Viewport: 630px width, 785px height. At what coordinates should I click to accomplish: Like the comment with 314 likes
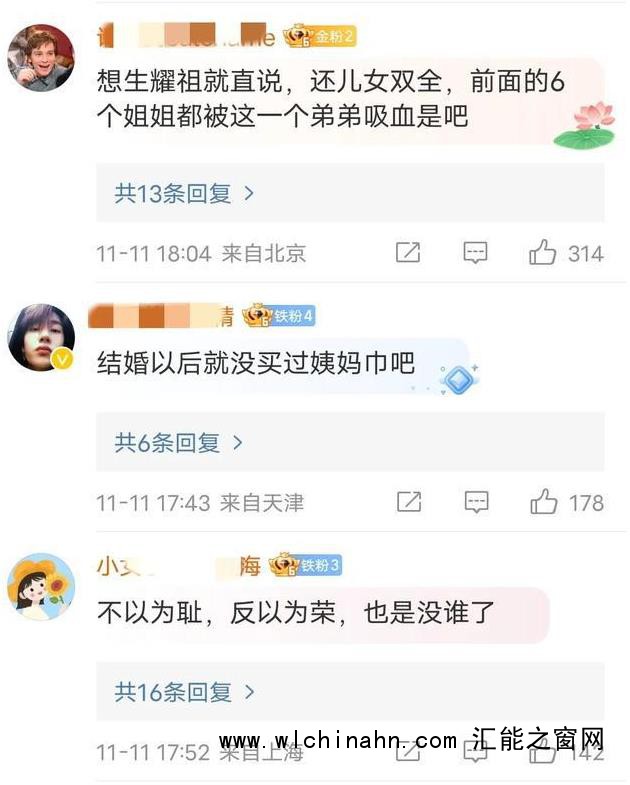(x=543, y=253)
